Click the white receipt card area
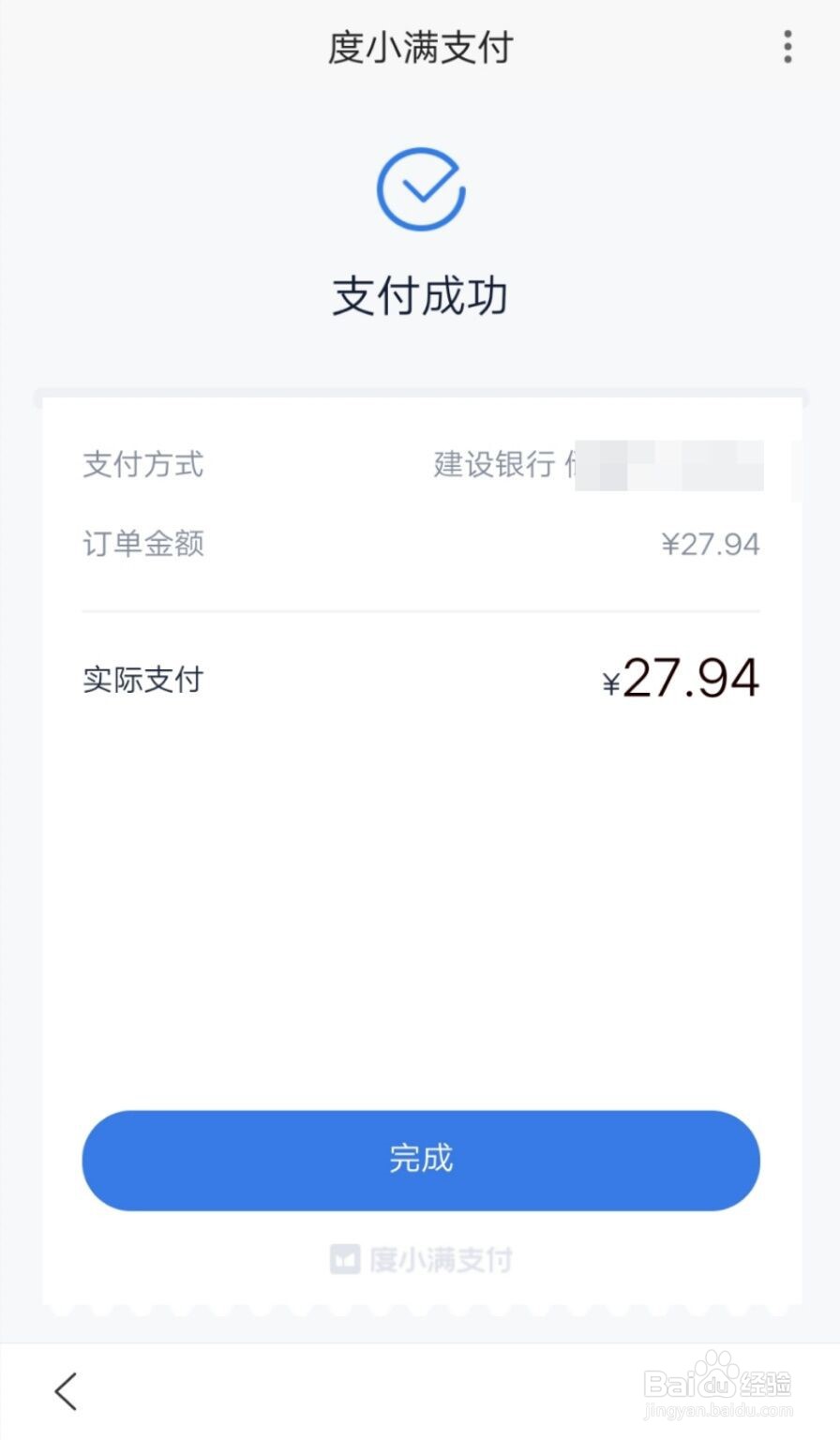The image size is (840, 1440). tap(420, 891)
